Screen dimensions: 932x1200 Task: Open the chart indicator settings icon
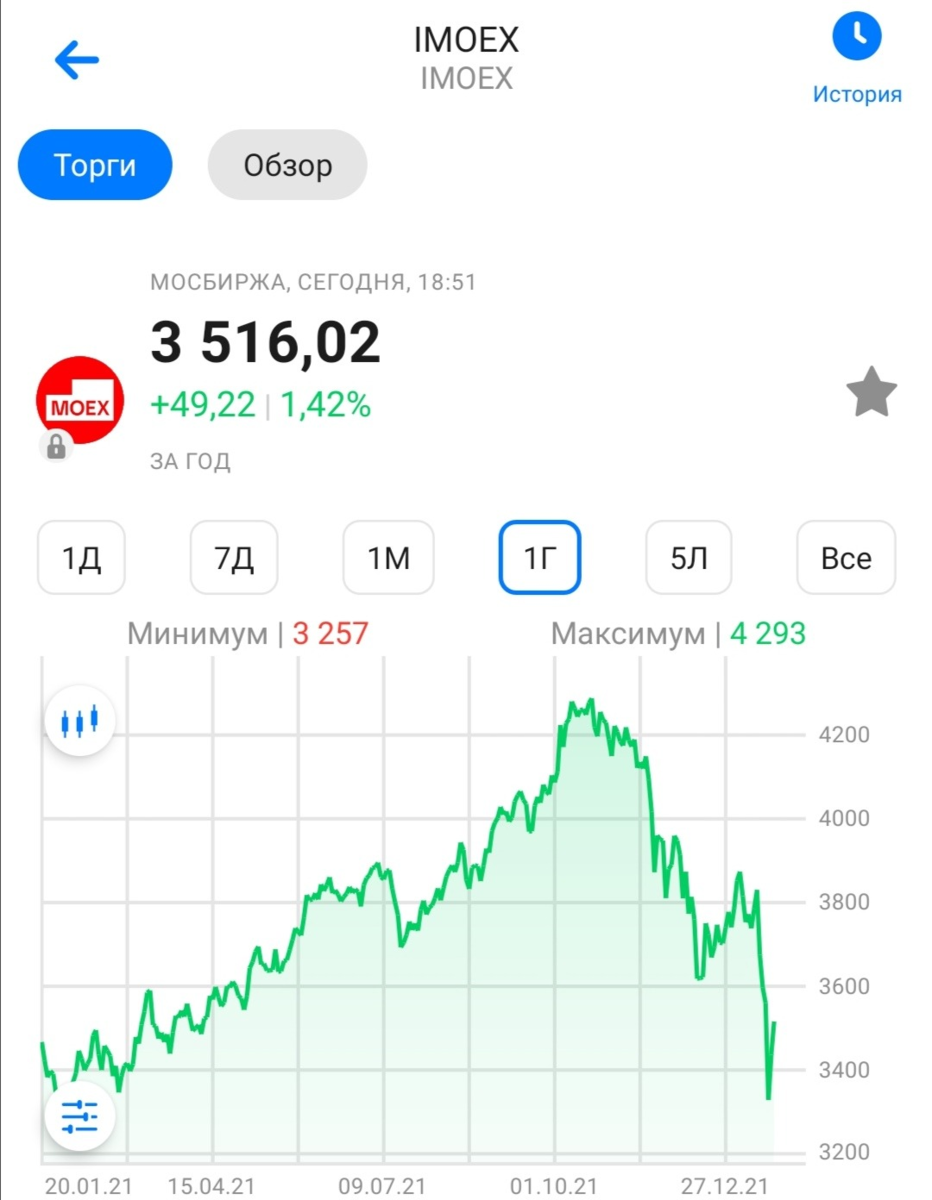[x=80, y=1115]
